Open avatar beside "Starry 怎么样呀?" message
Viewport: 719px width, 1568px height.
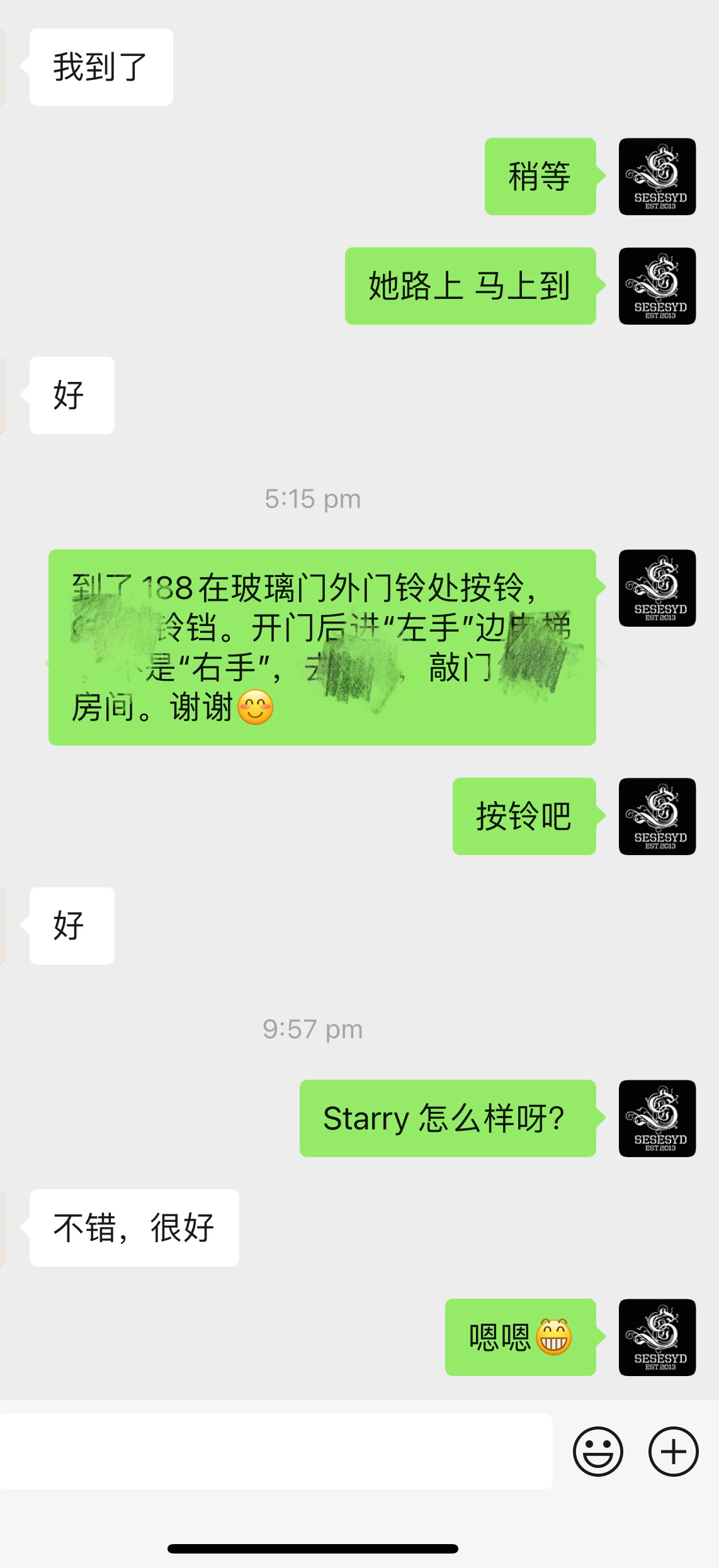657,1119
